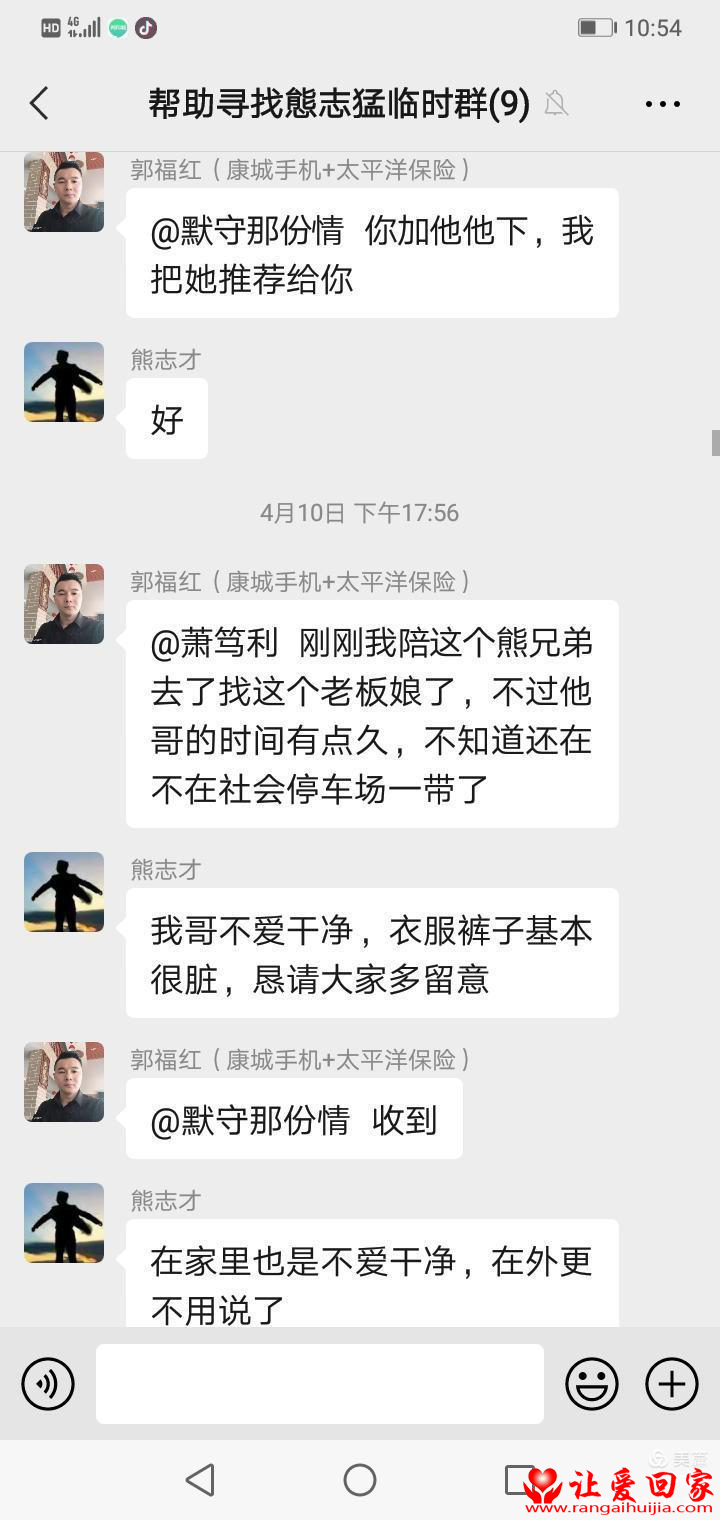Viewport: 720px width, 1520px height.
Task: Open the plus attachment menu
Action: point(672,1384)
